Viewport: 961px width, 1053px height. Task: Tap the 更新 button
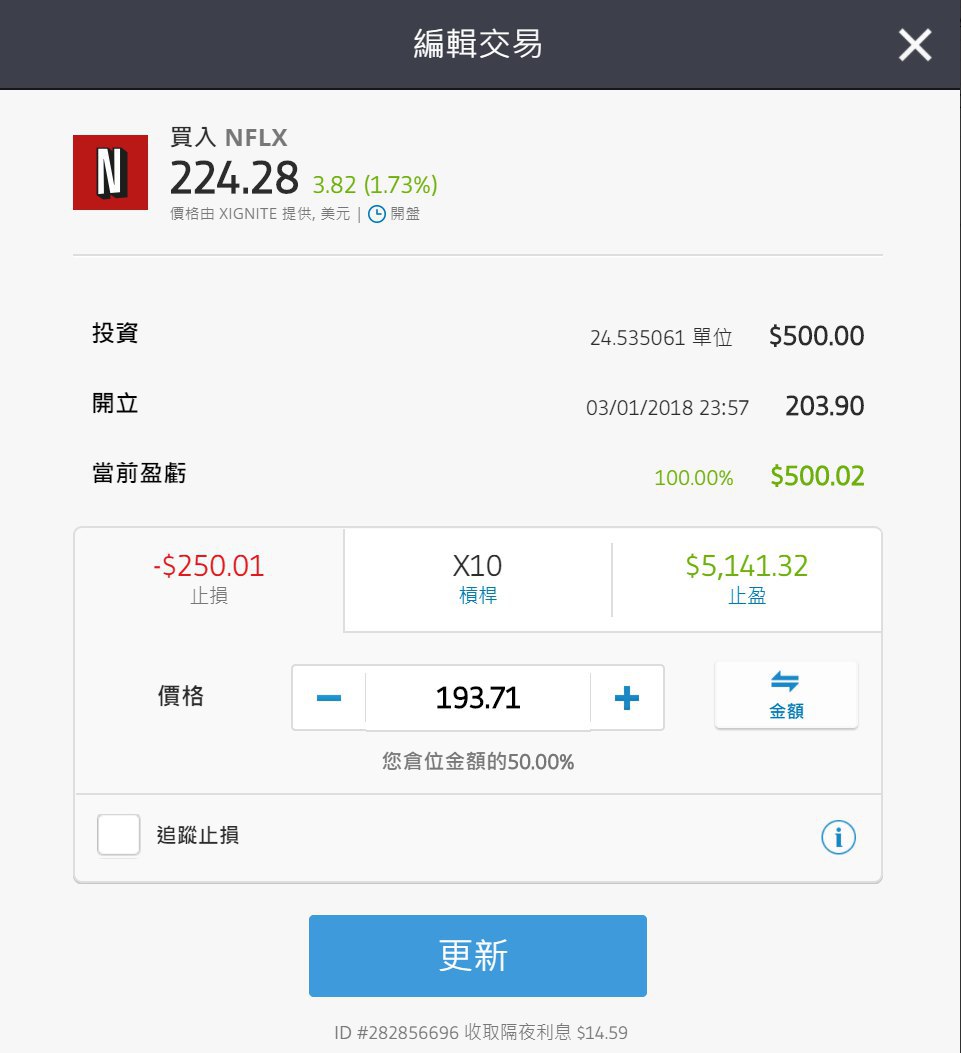pyautogui.click(x=477, y=956)
